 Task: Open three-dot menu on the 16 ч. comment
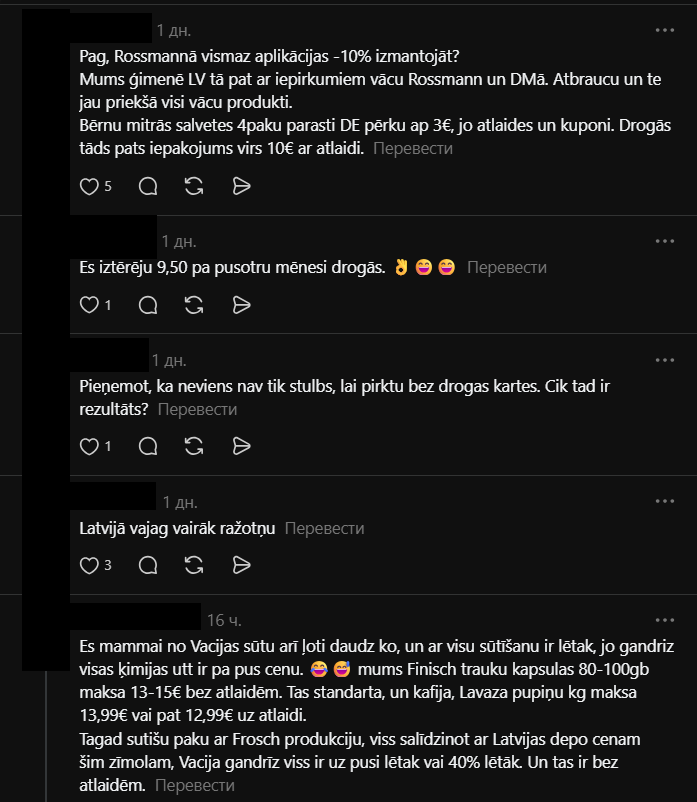[x=665, y=620]
